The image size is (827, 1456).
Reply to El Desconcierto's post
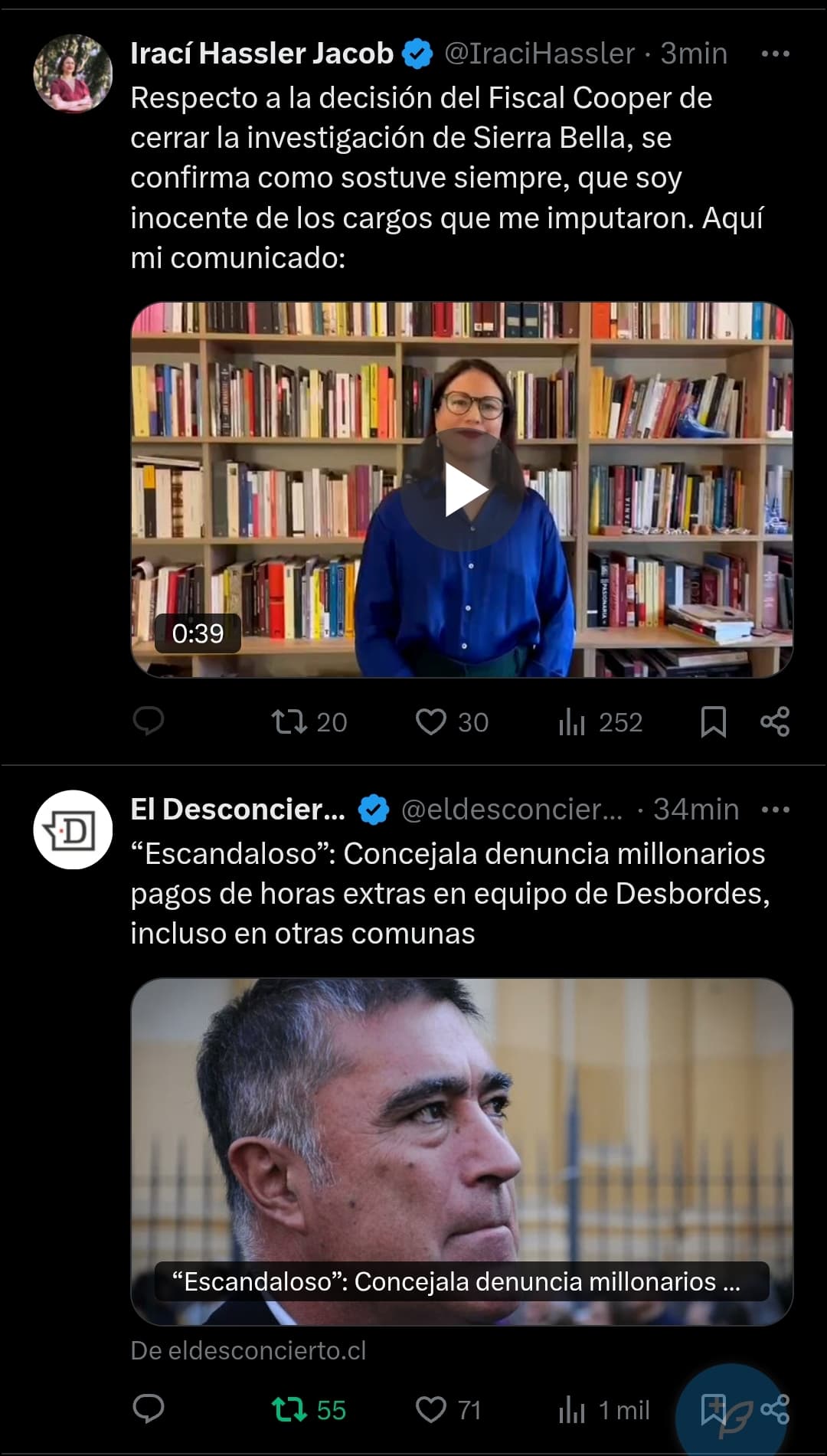149,1409
